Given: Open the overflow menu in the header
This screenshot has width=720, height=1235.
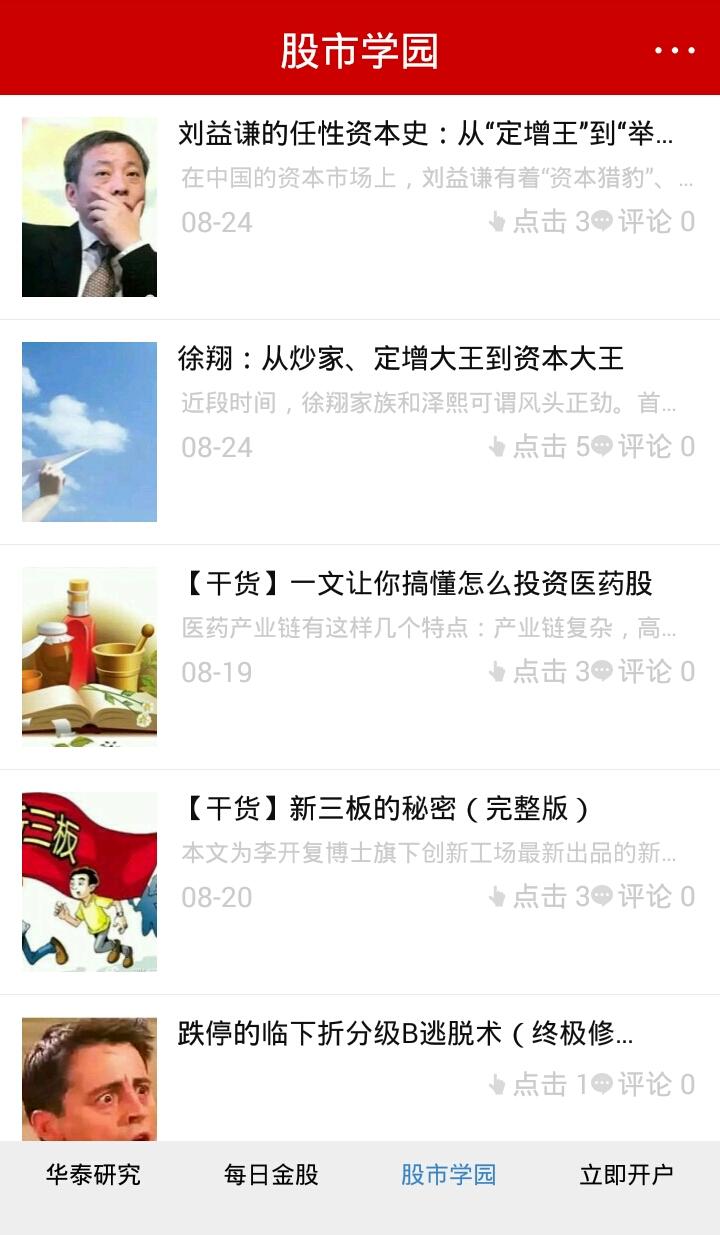Looking at the screenshot, I should [x=674, y=50].
